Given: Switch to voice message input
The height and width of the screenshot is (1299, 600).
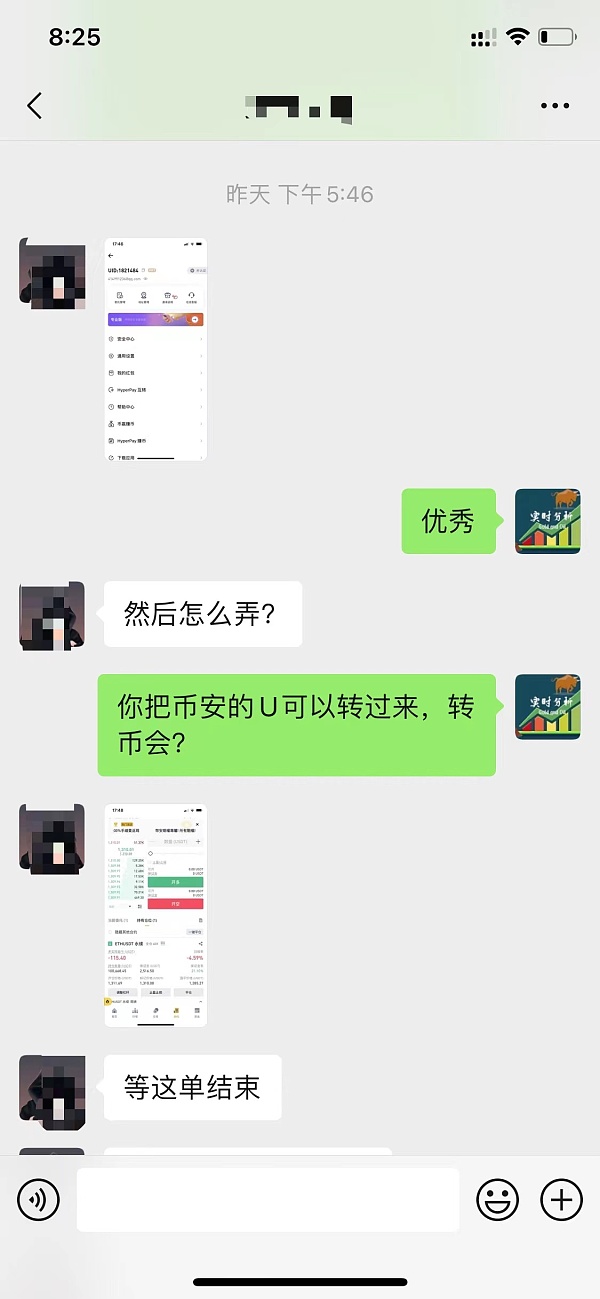Looking at the screenshot, I should [x=39, y=1199].
